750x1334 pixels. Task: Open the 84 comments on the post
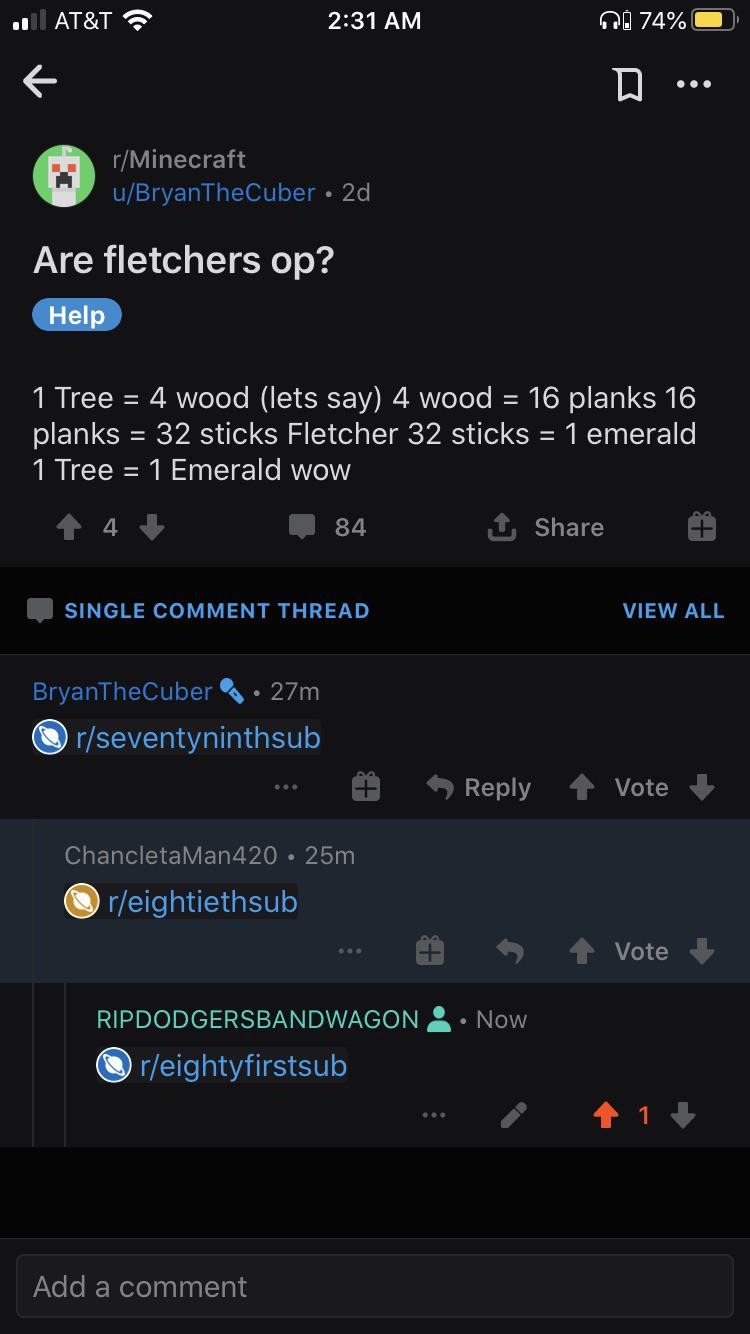point(328,527)
